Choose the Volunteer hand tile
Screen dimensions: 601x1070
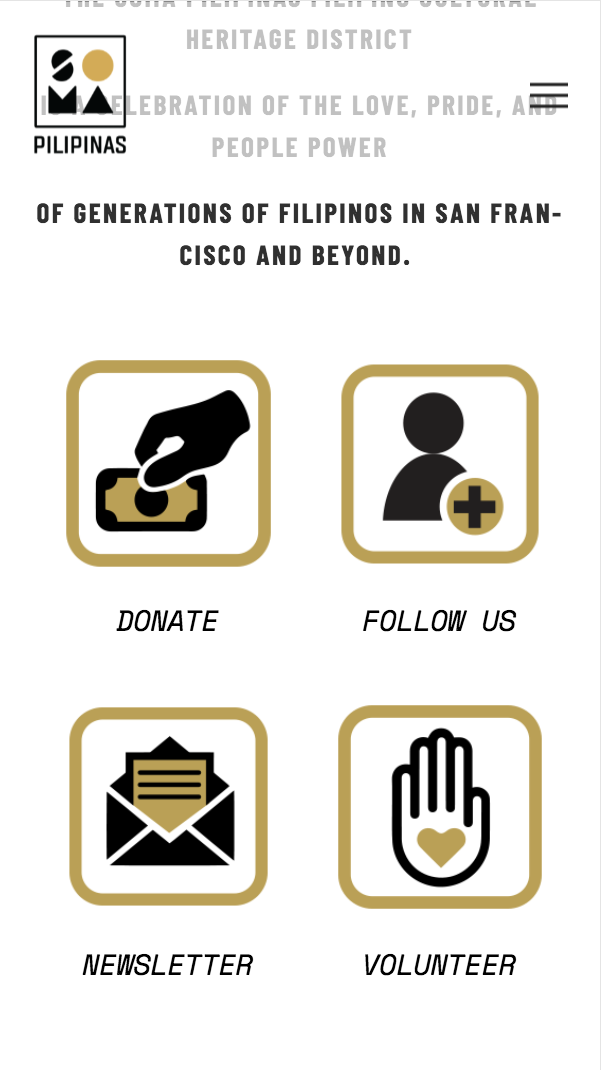click(x=440, y=807)
